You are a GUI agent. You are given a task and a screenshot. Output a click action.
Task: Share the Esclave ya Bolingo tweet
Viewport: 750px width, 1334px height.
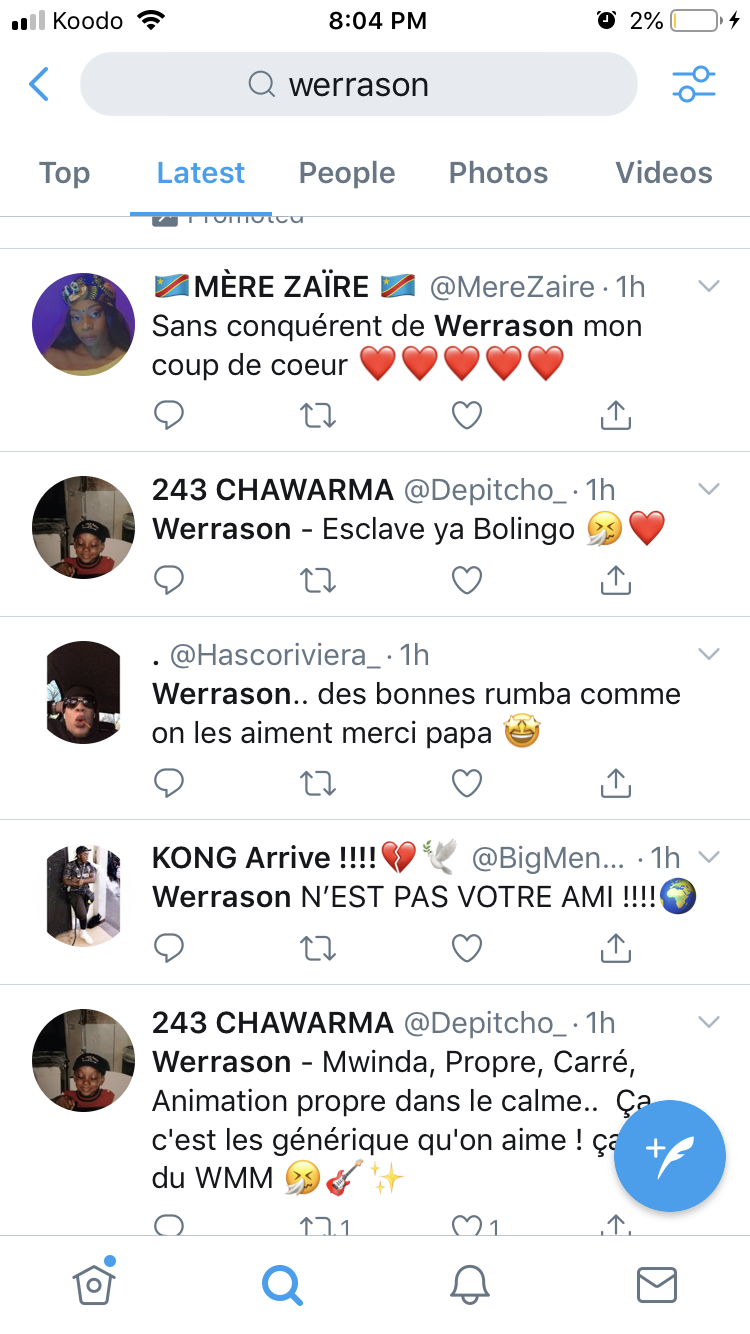[616, 578]
